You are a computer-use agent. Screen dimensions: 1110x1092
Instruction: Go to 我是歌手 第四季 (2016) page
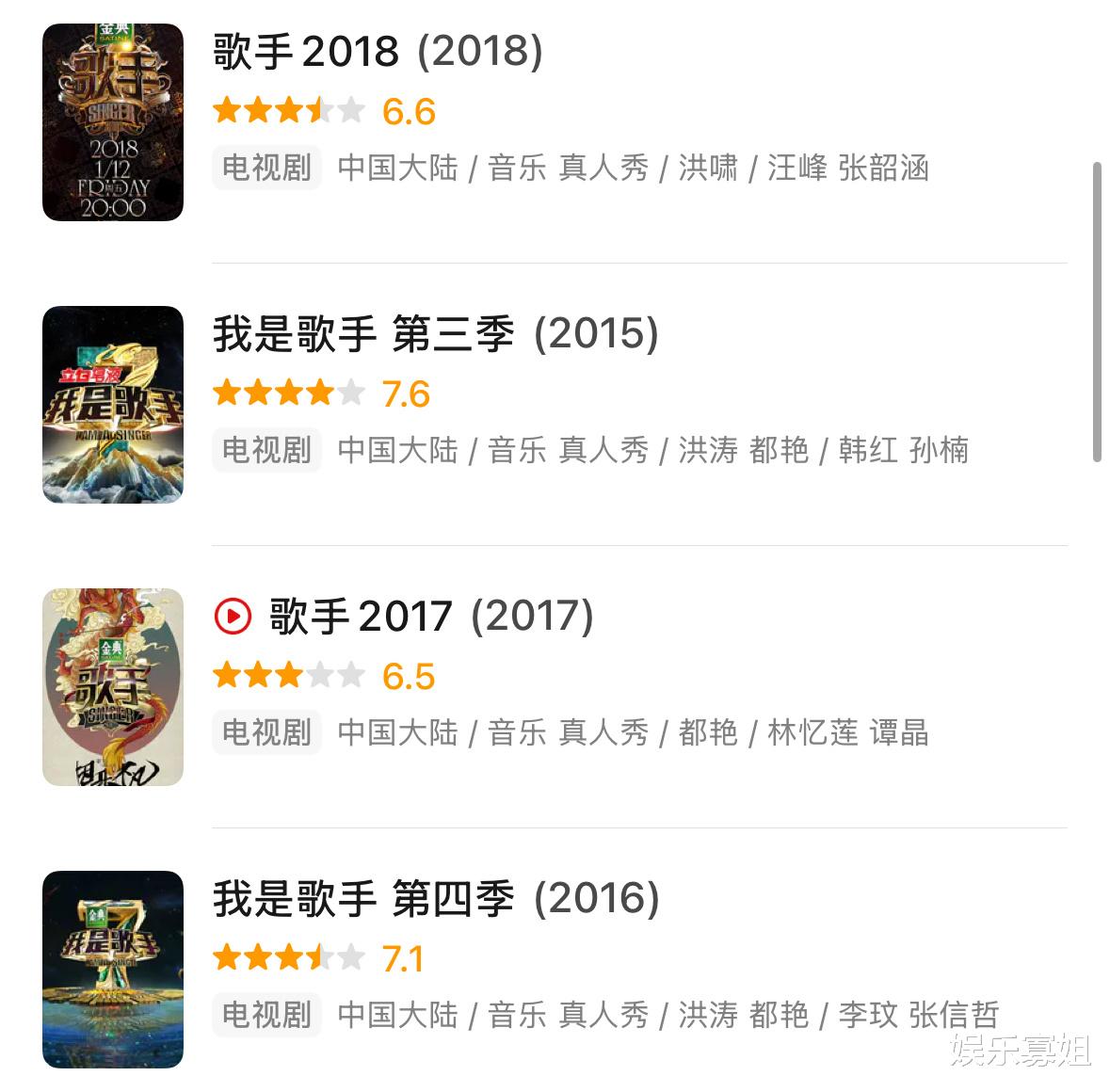tap(435, 899)
